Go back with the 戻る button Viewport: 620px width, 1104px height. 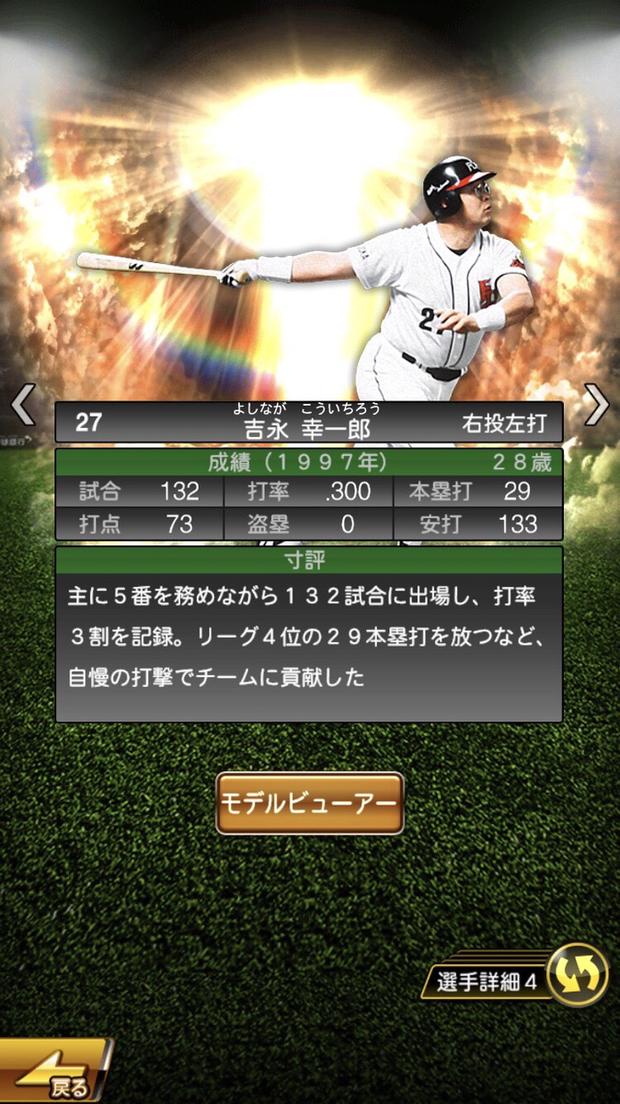click(55, 1075)
